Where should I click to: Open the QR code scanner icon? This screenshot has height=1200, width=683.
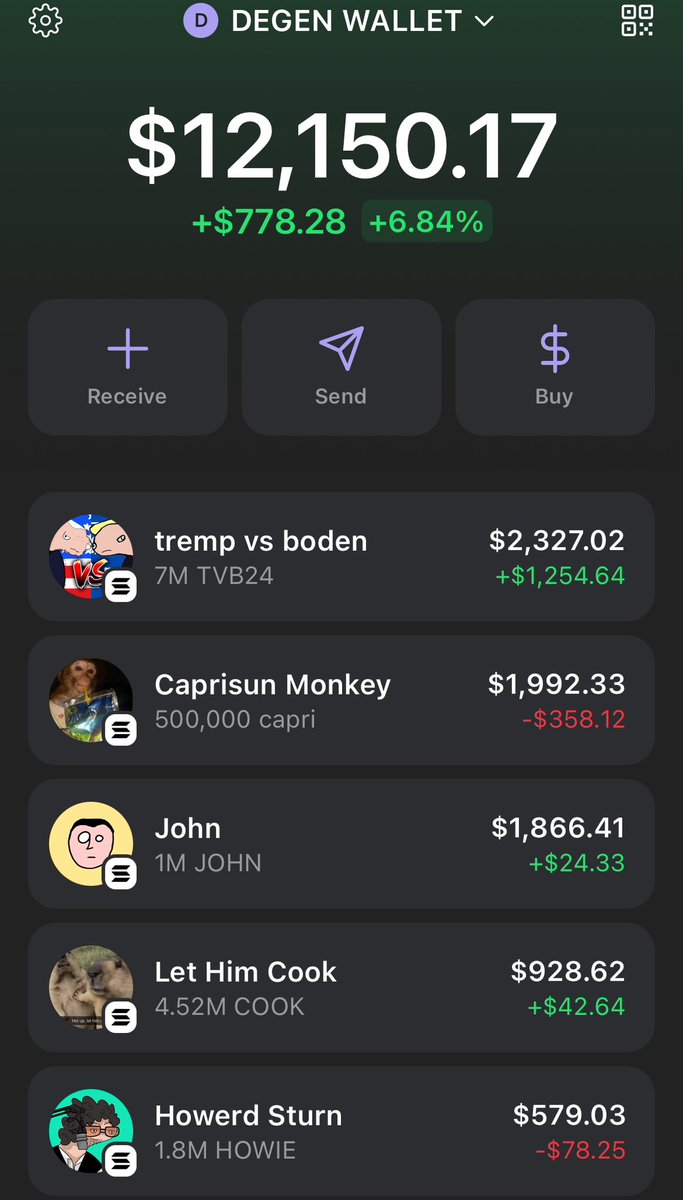pos(637,20)
